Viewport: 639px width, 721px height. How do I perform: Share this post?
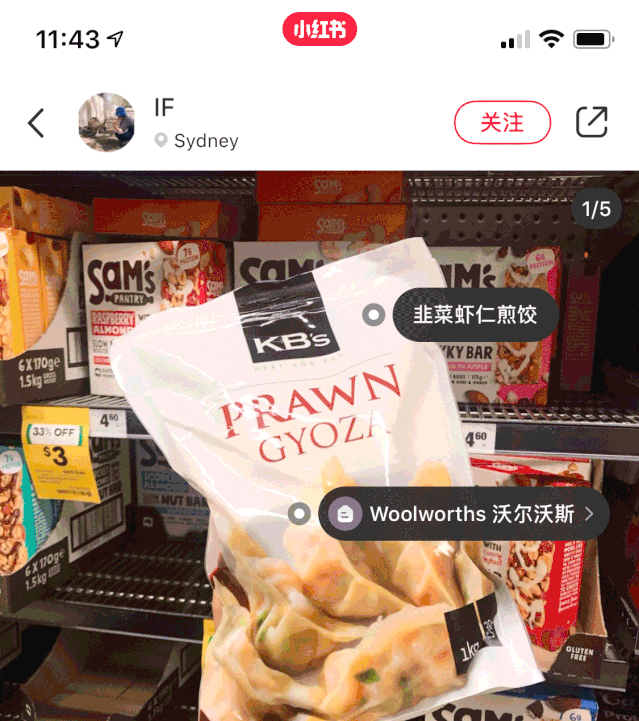point(591,122)
